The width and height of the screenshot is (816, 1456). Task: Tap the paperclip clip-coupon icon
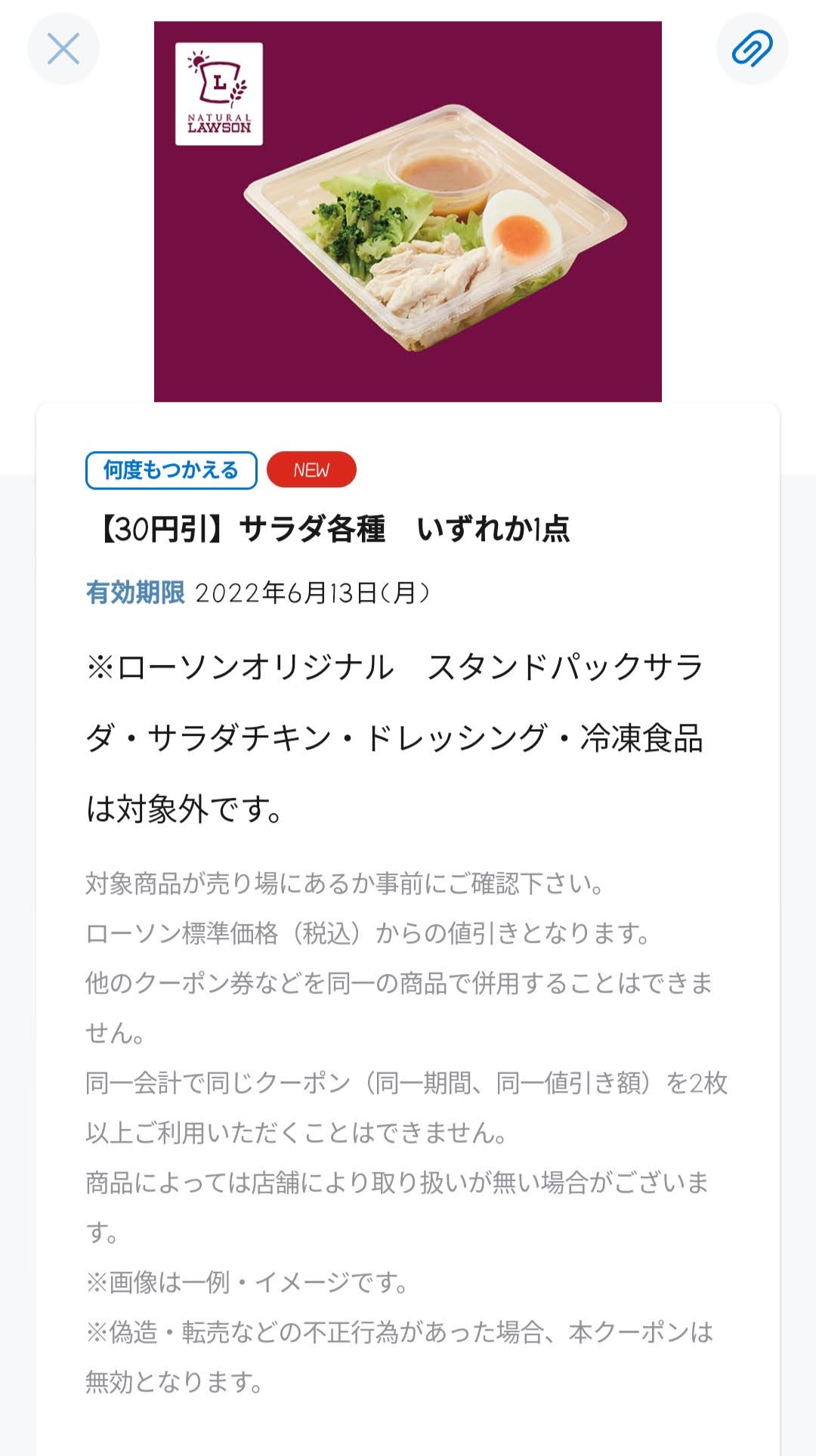(752, 48)
